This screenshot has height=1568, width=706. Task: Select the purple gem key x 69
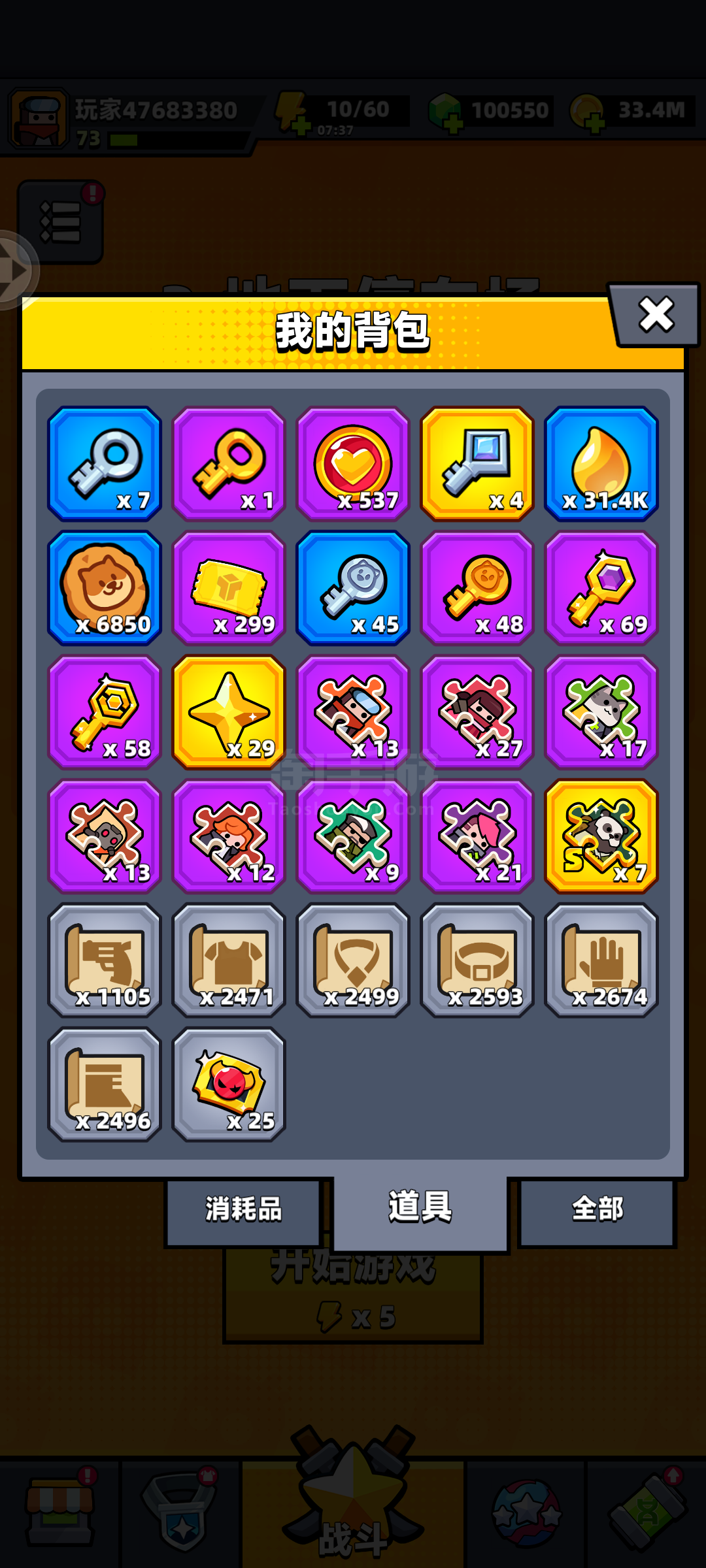(x=601, y=588)
